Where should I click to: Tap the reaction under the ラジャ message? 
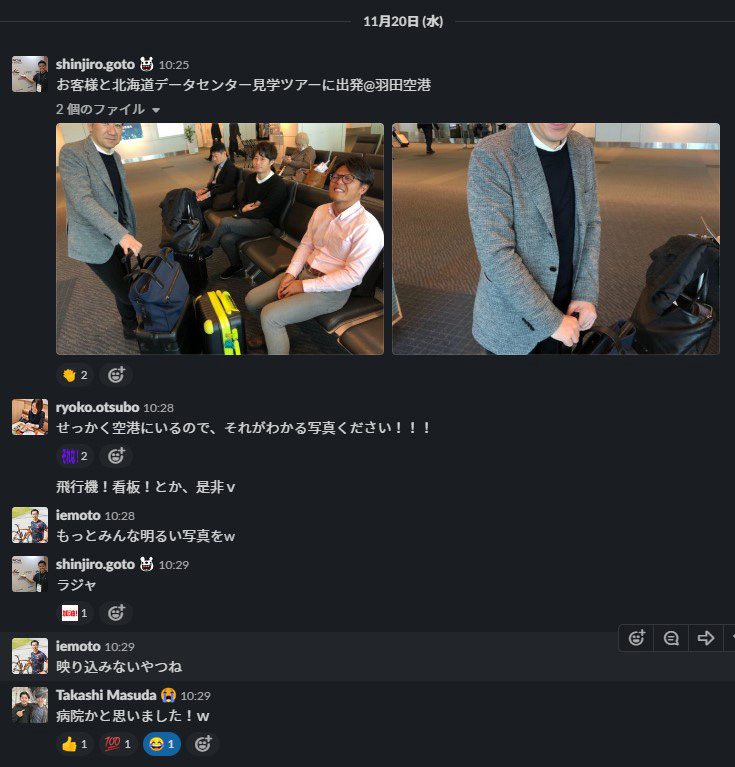point(74,613)
